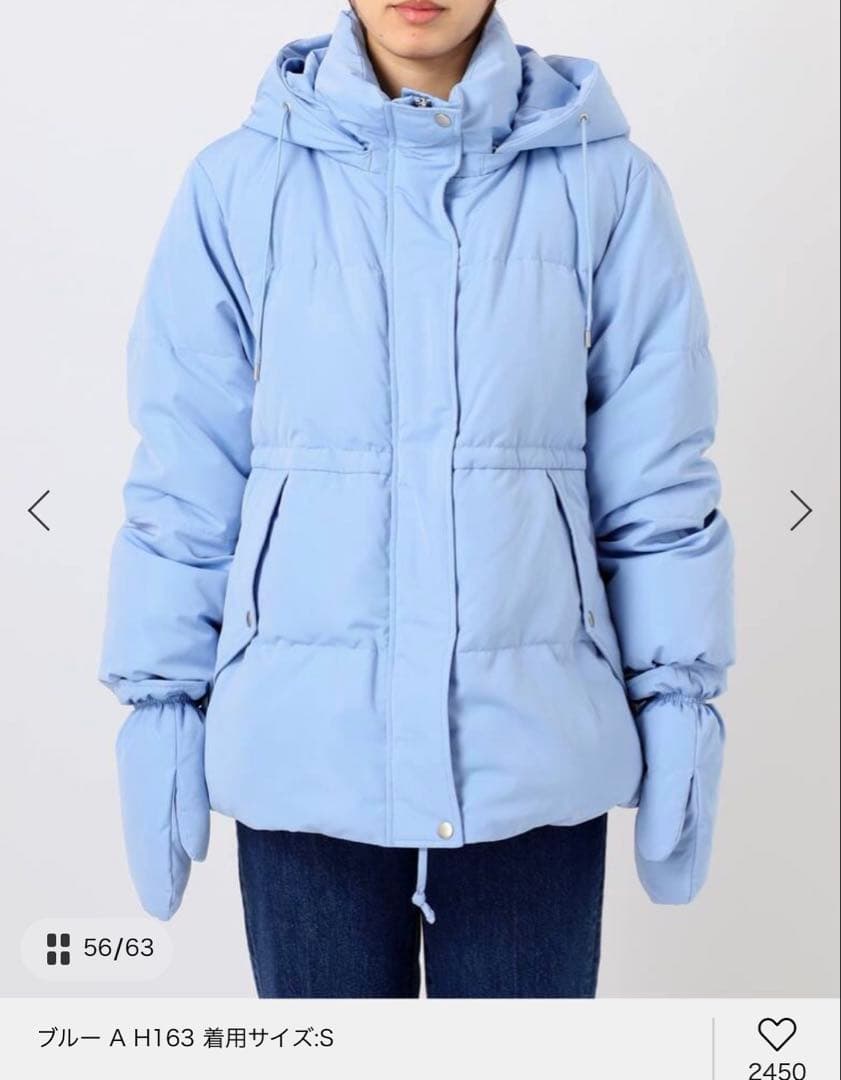
Task: Go to the next product image
Action: (x=801, y=510)
